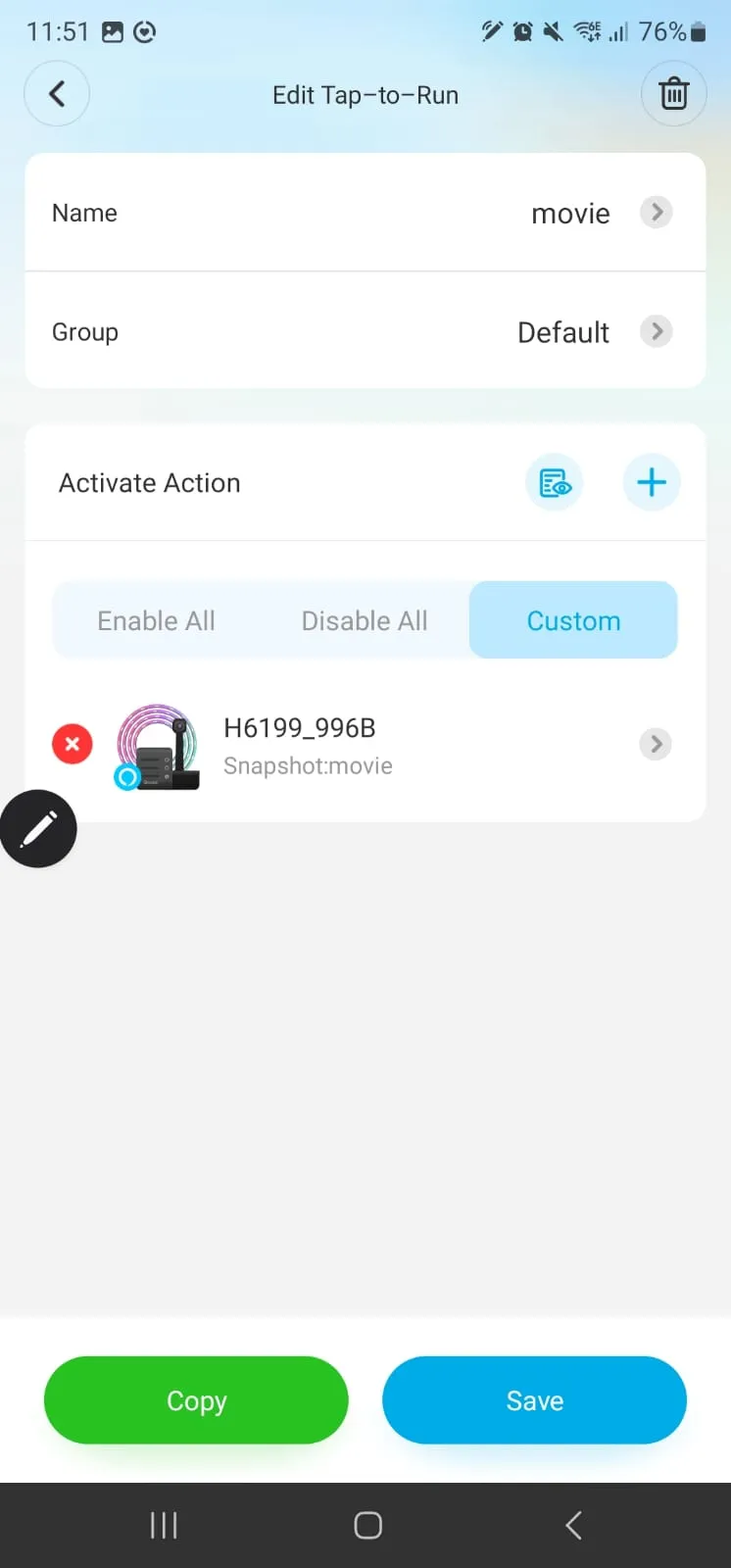
Task: Tap the red X to remove the H6199_996B action
Action: click(72, 744)
